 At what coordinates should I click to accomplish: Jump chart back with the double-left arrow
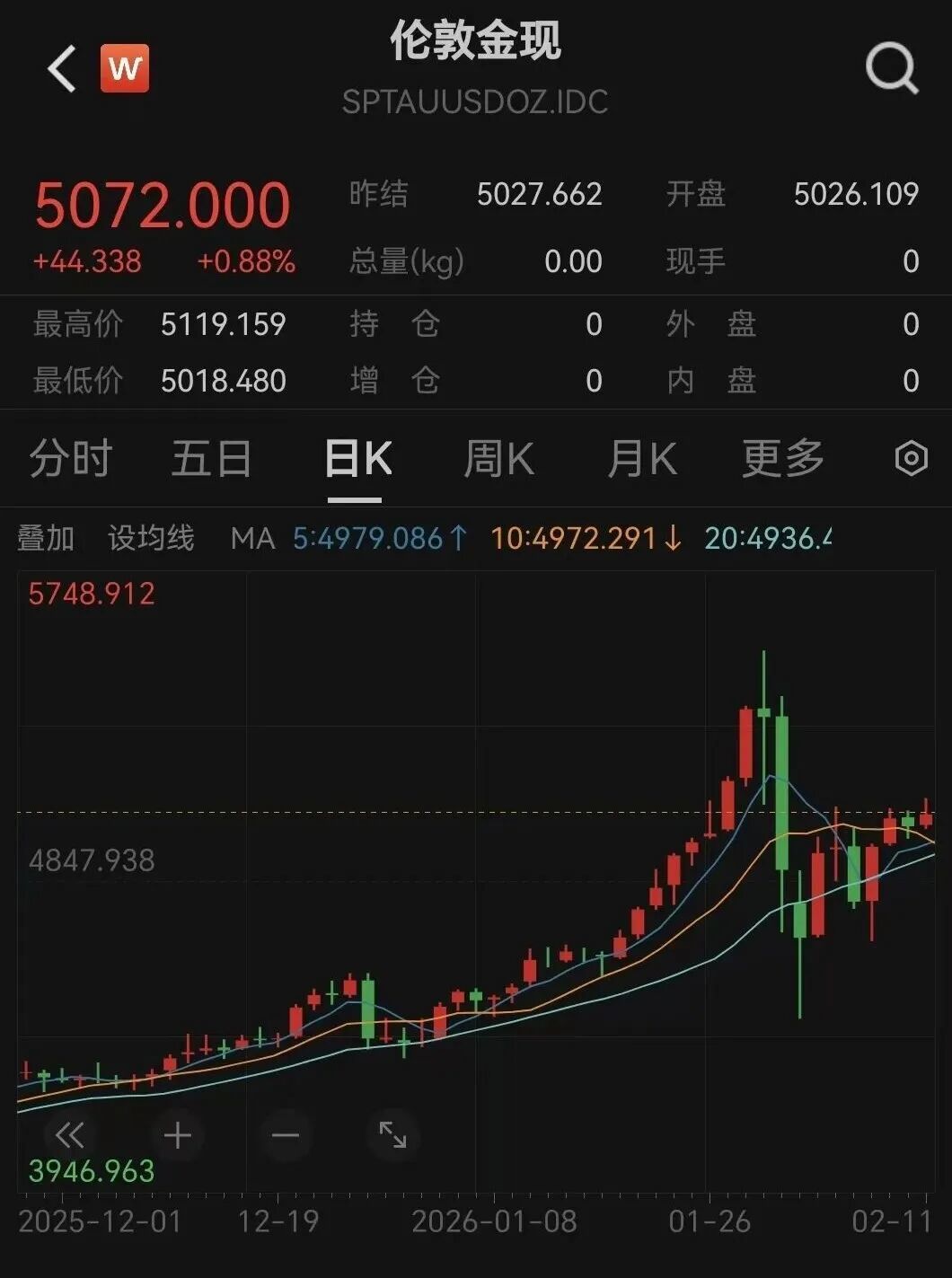[69, 1135]
